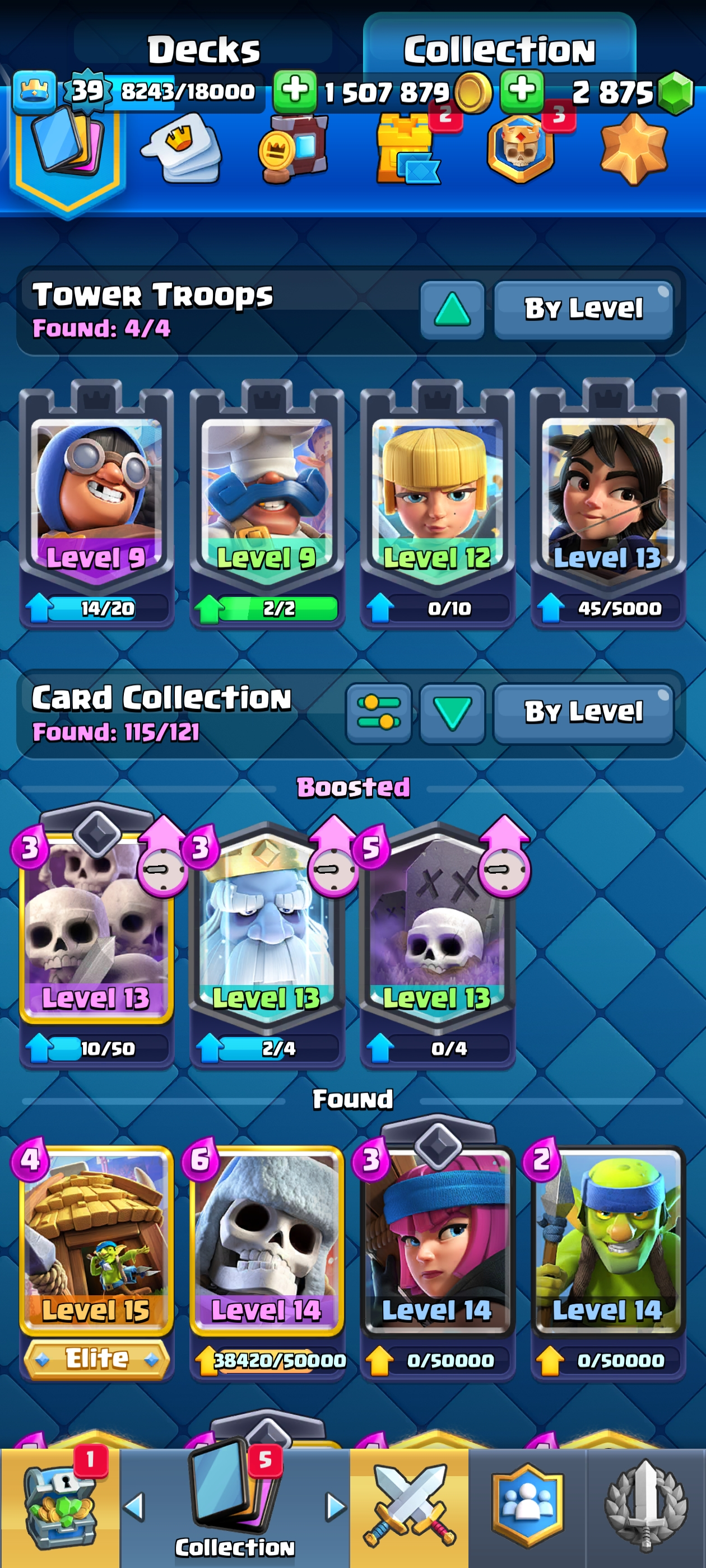Viewport: 706px width, 1568px height.
Task: Add more gems with the plus button
Action: (522, 91)
